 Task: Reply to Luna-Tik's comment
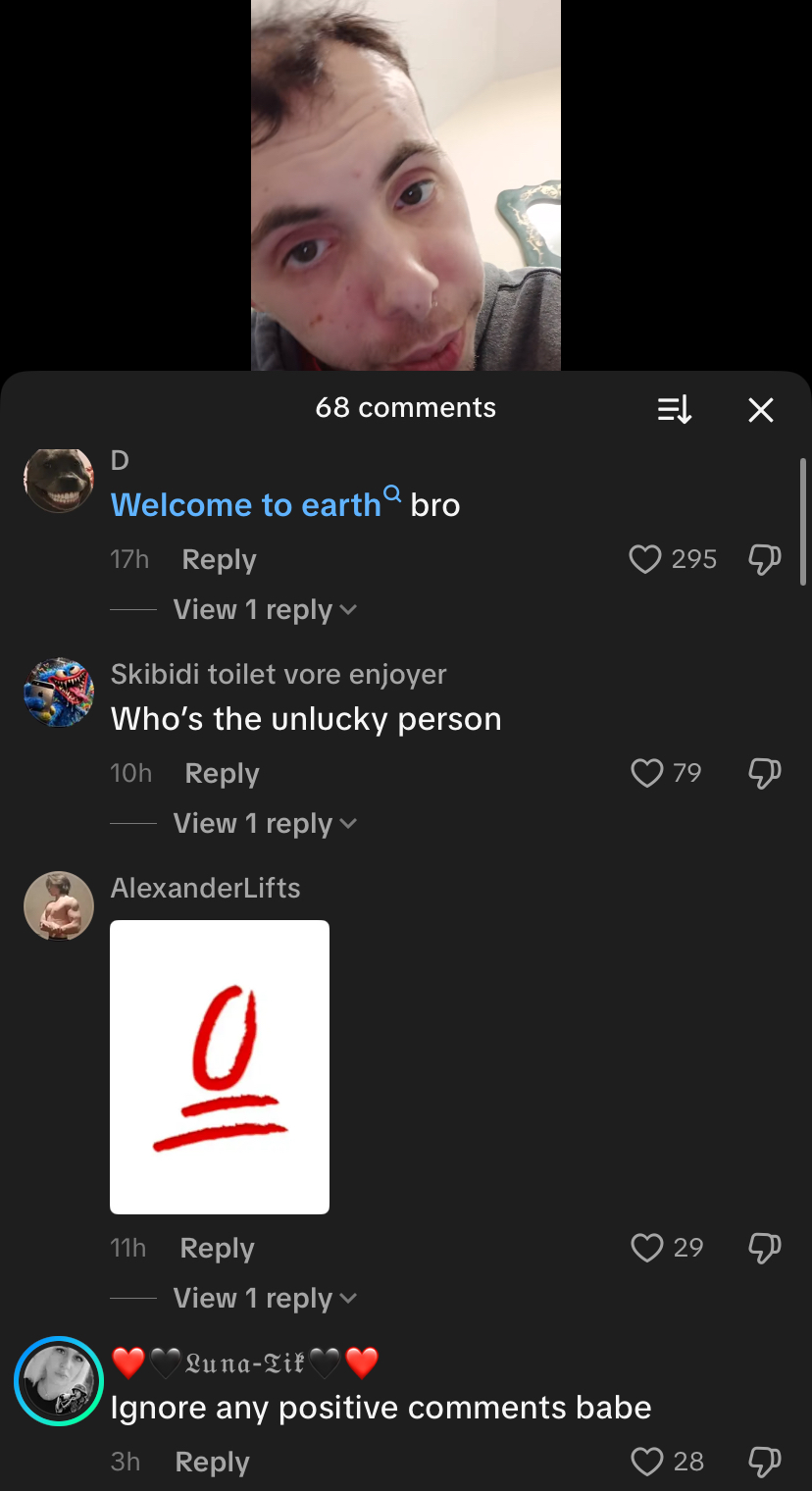(x=212, y=1463)
